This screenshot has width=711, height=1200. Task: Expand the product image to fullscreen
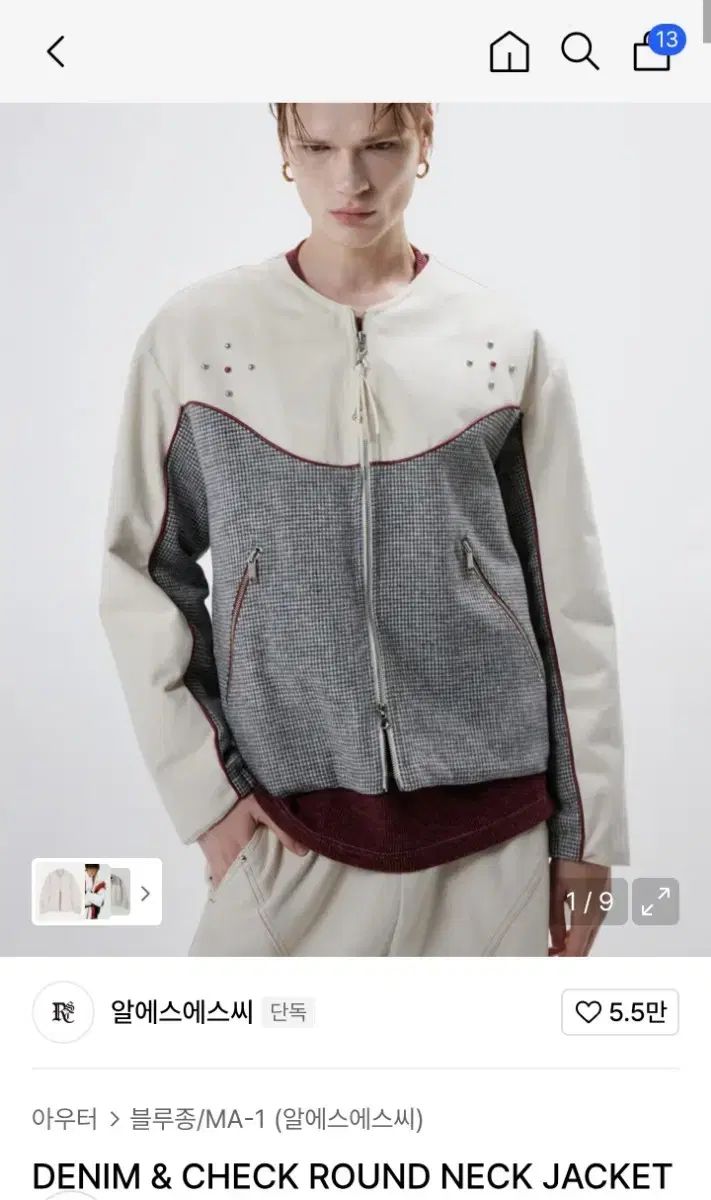tap(656, 902)
